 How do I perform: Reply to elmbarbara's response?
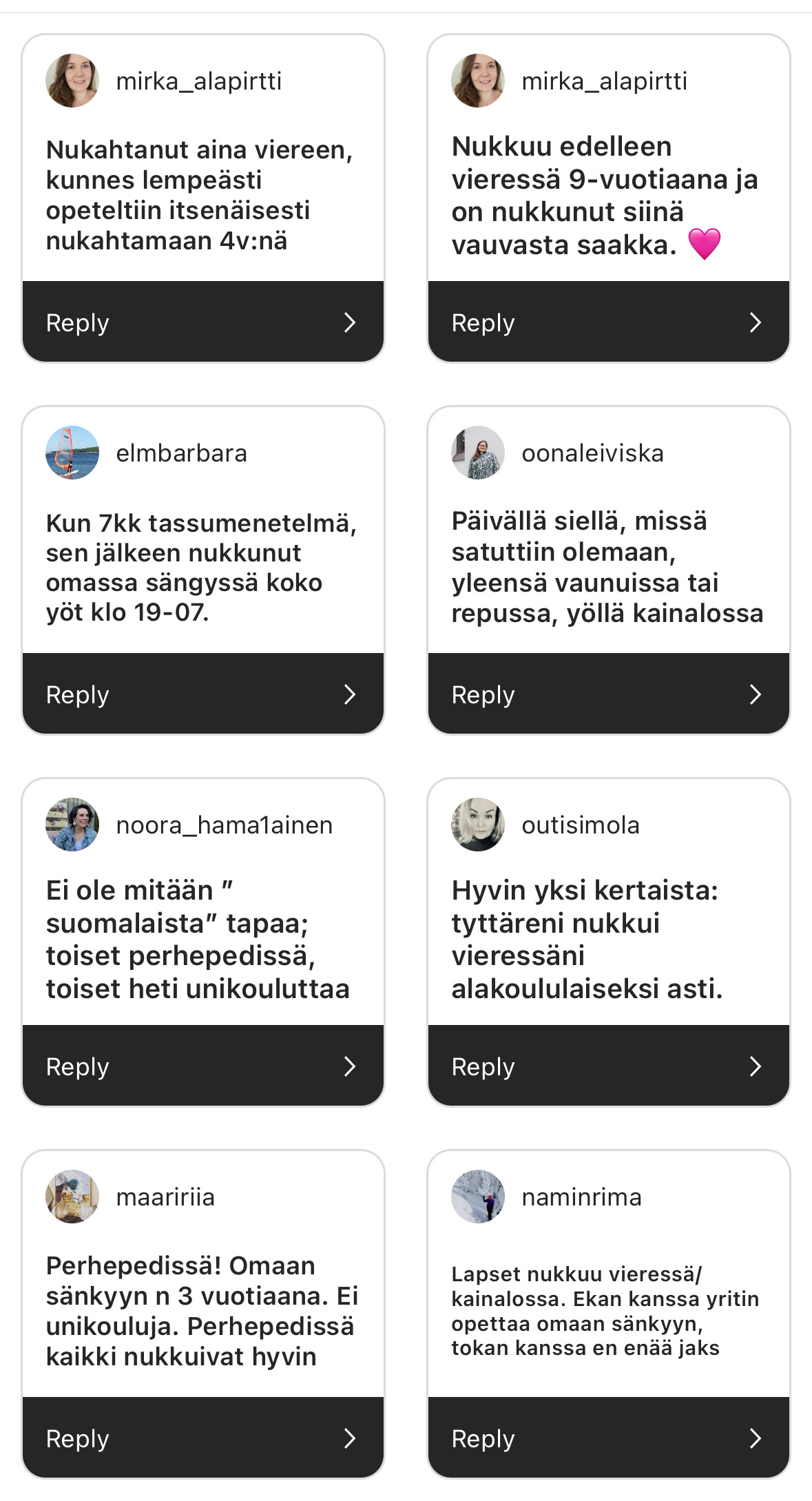(203, 694)
